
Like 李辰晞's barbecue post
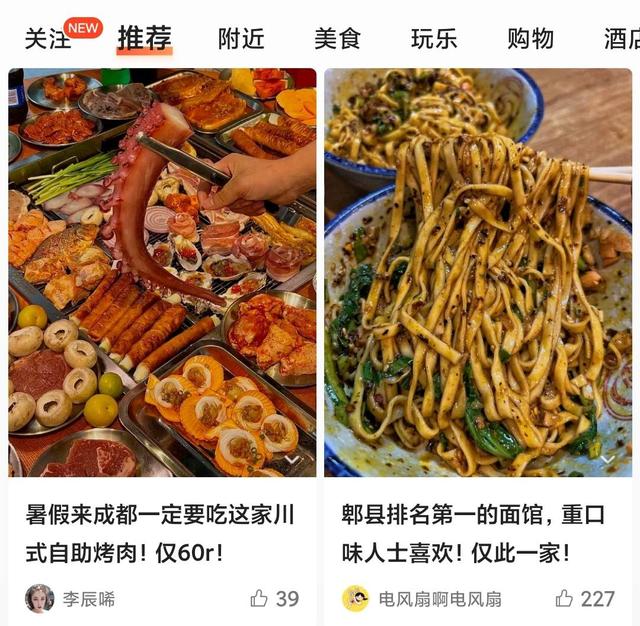(x=260, y=598)
